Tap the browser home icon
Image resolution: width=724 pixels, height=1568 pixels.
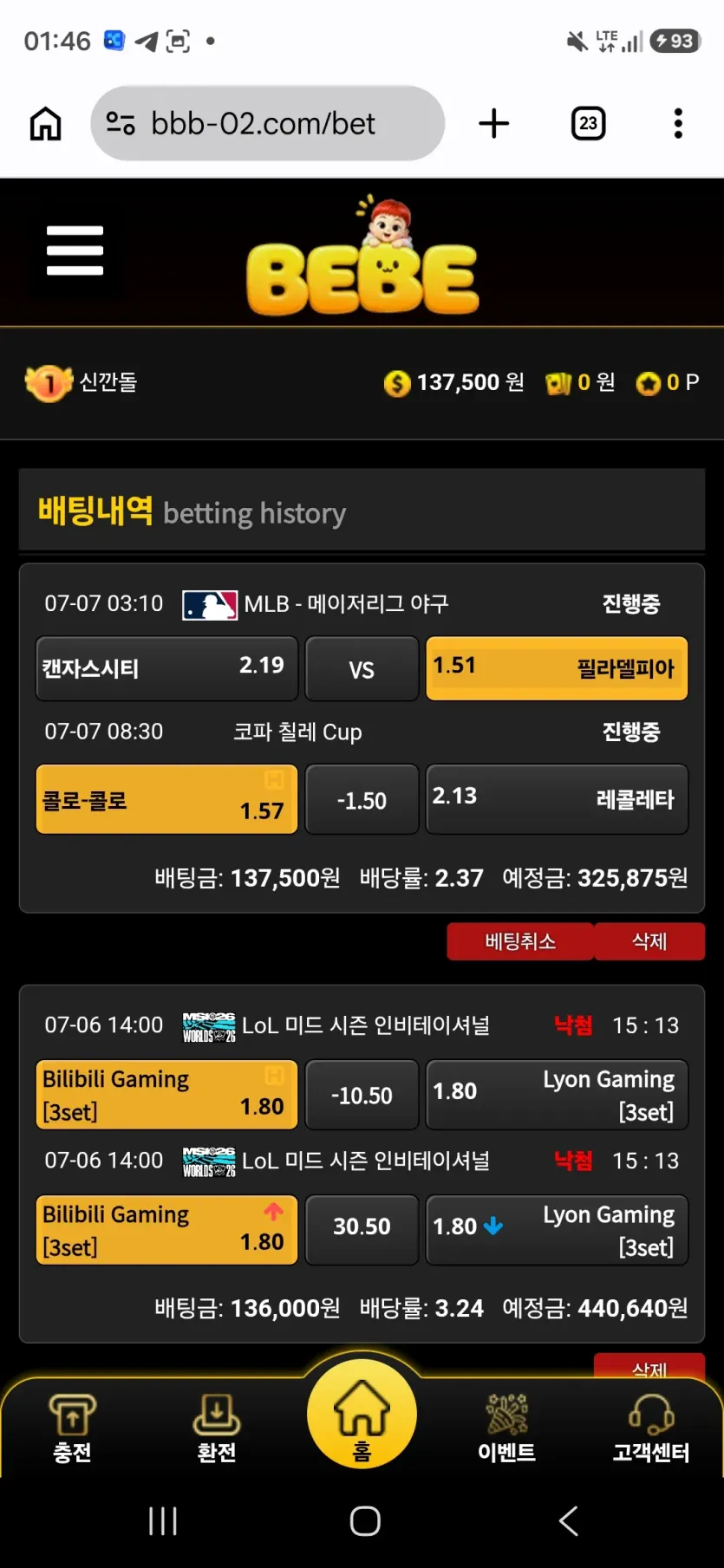[45, 124]
